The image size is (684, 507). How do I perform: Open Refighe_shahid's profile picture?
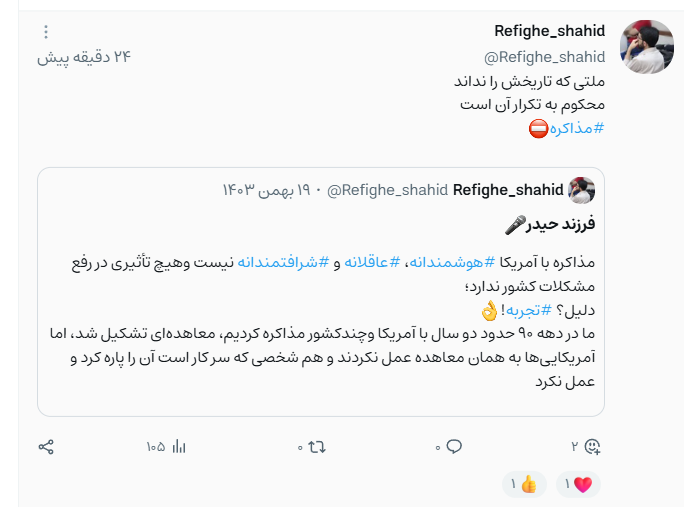pyautogui.click(x=647, y=47)
